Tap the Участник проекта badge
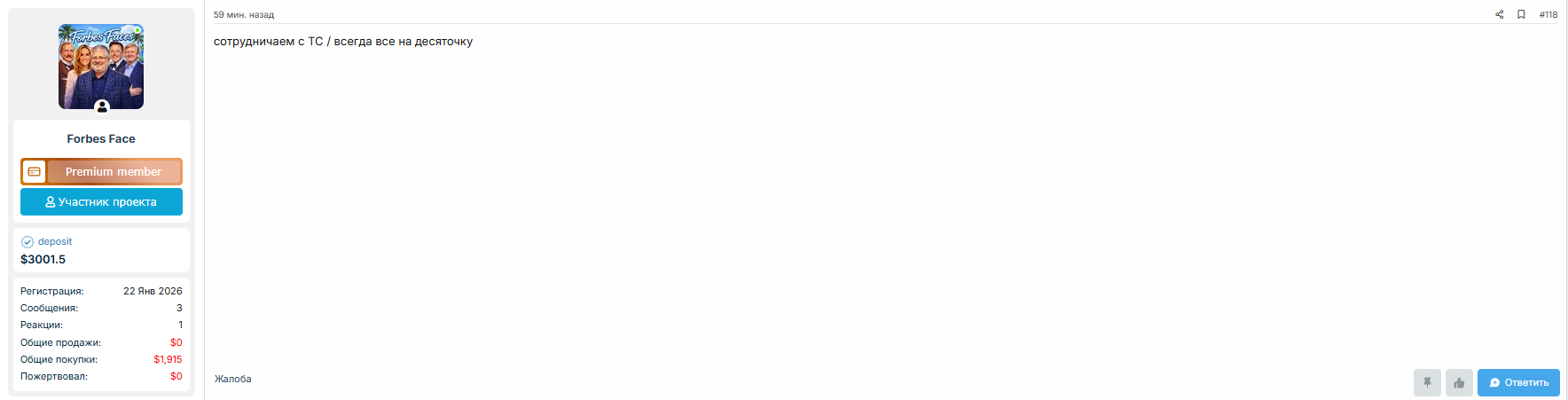The image size is (1568, 400). point(101,202)
